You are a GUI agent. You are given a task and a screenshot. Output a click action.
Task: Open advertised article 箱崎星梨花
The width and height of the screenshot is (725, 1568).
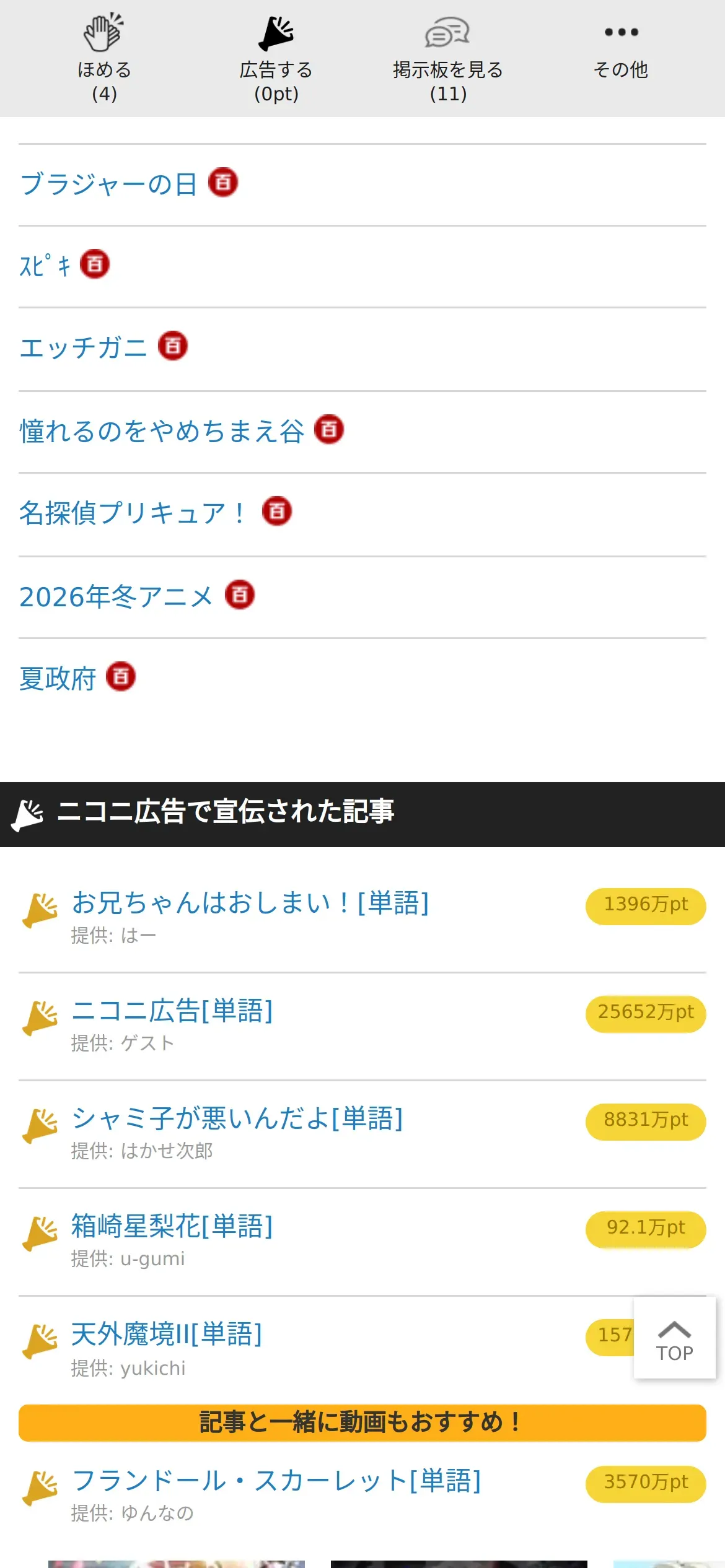click(x=172, y=1226)
